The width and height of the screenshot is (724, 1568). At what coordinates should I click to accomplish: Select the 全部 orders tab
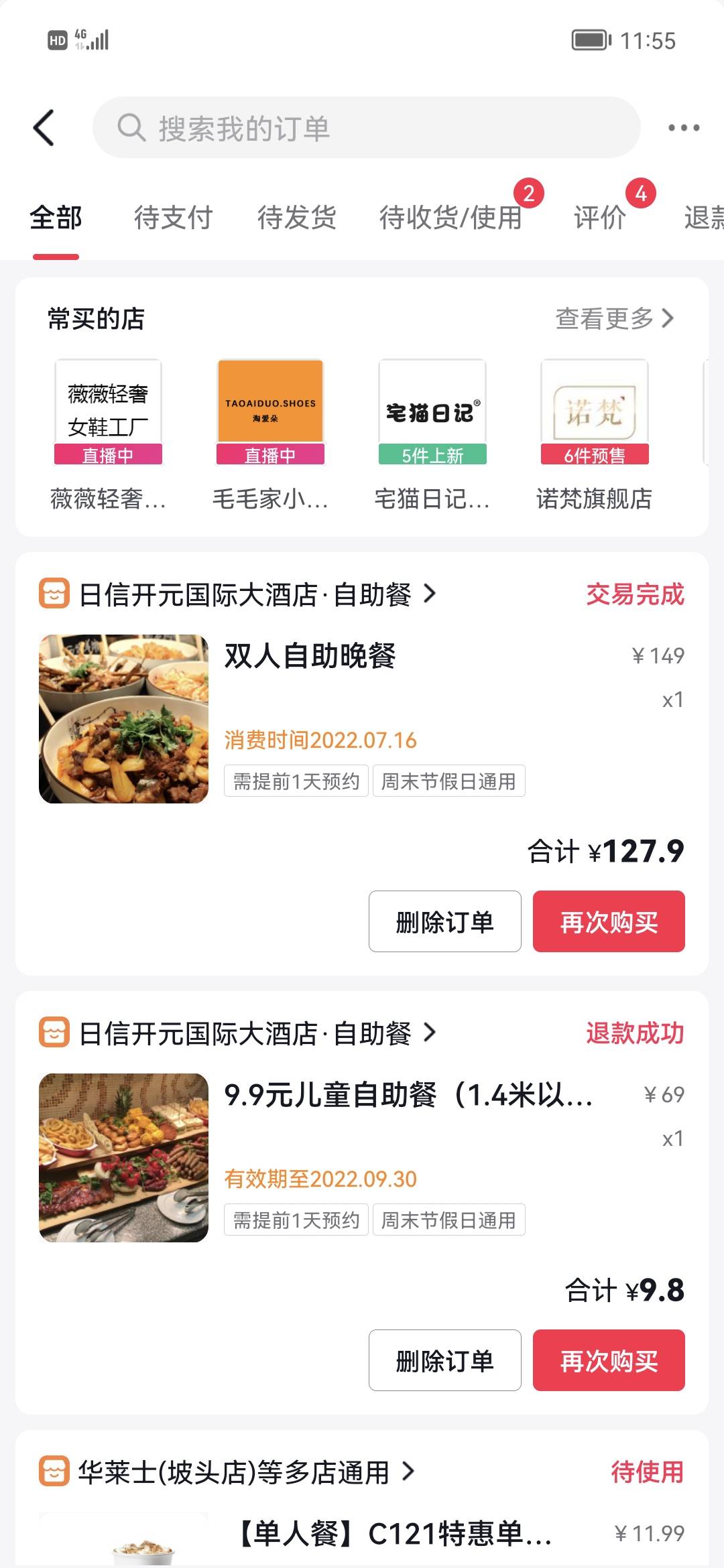pos(56,218)
